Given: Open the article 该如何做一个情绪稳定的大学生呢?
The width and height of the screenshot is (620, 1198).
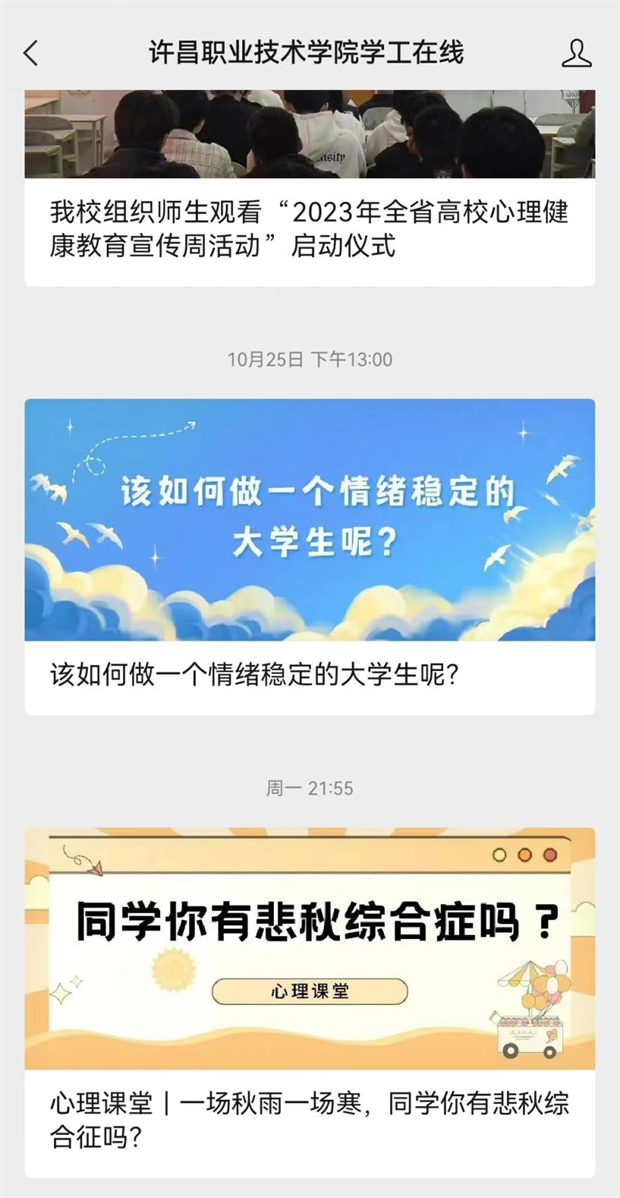Looking at the screenshot, I should [x=310, y=557].
